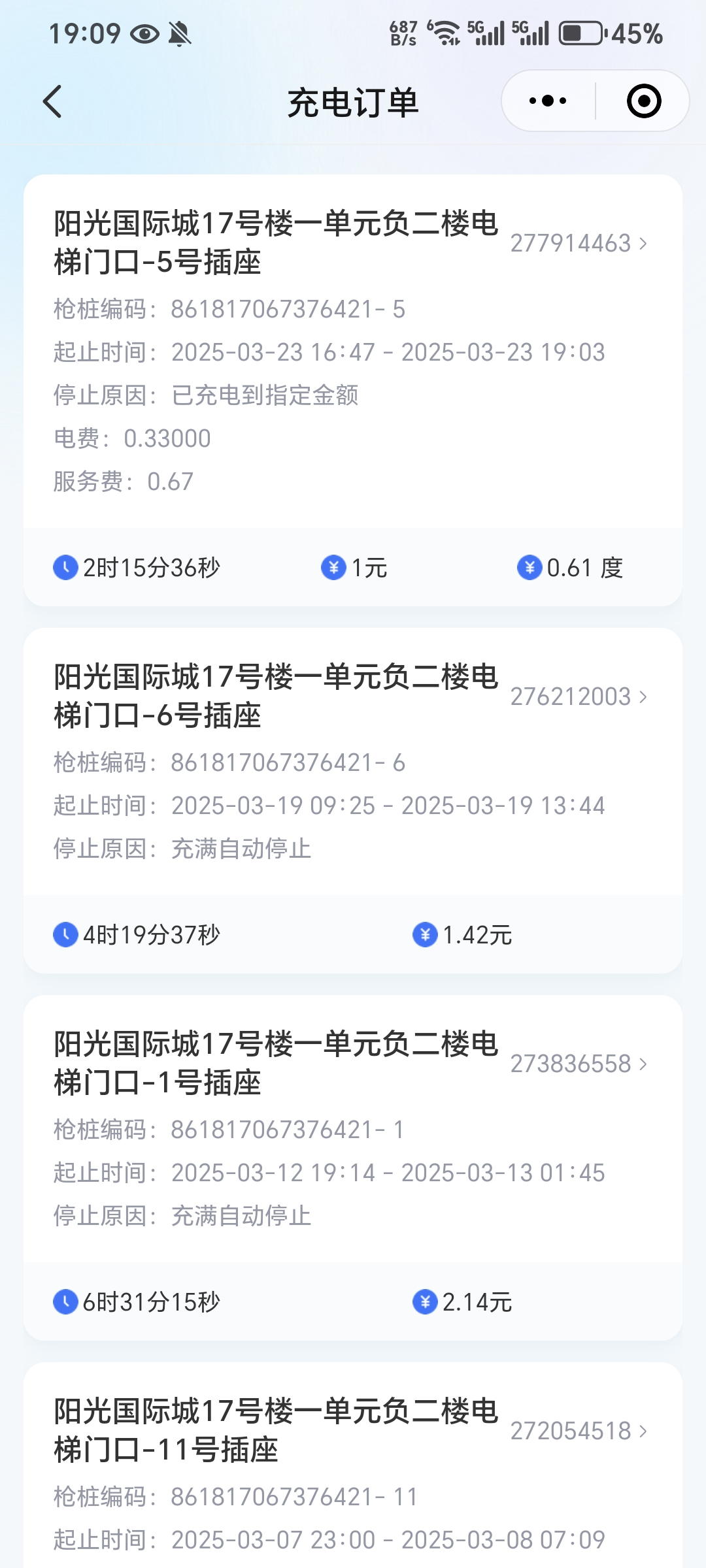Go back from the 充电订单 page
This screenshot has width=706, height=1568.
click(52, 102)
